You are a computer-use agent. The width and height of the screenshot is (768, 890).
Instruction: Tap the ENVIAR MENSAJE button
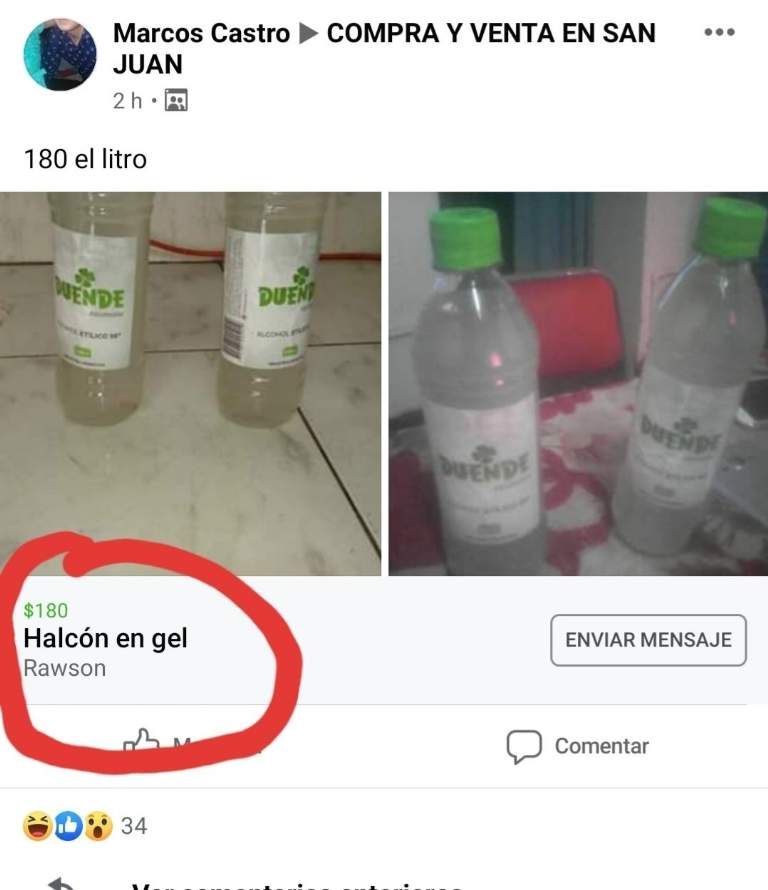click(x=648, y=640)
